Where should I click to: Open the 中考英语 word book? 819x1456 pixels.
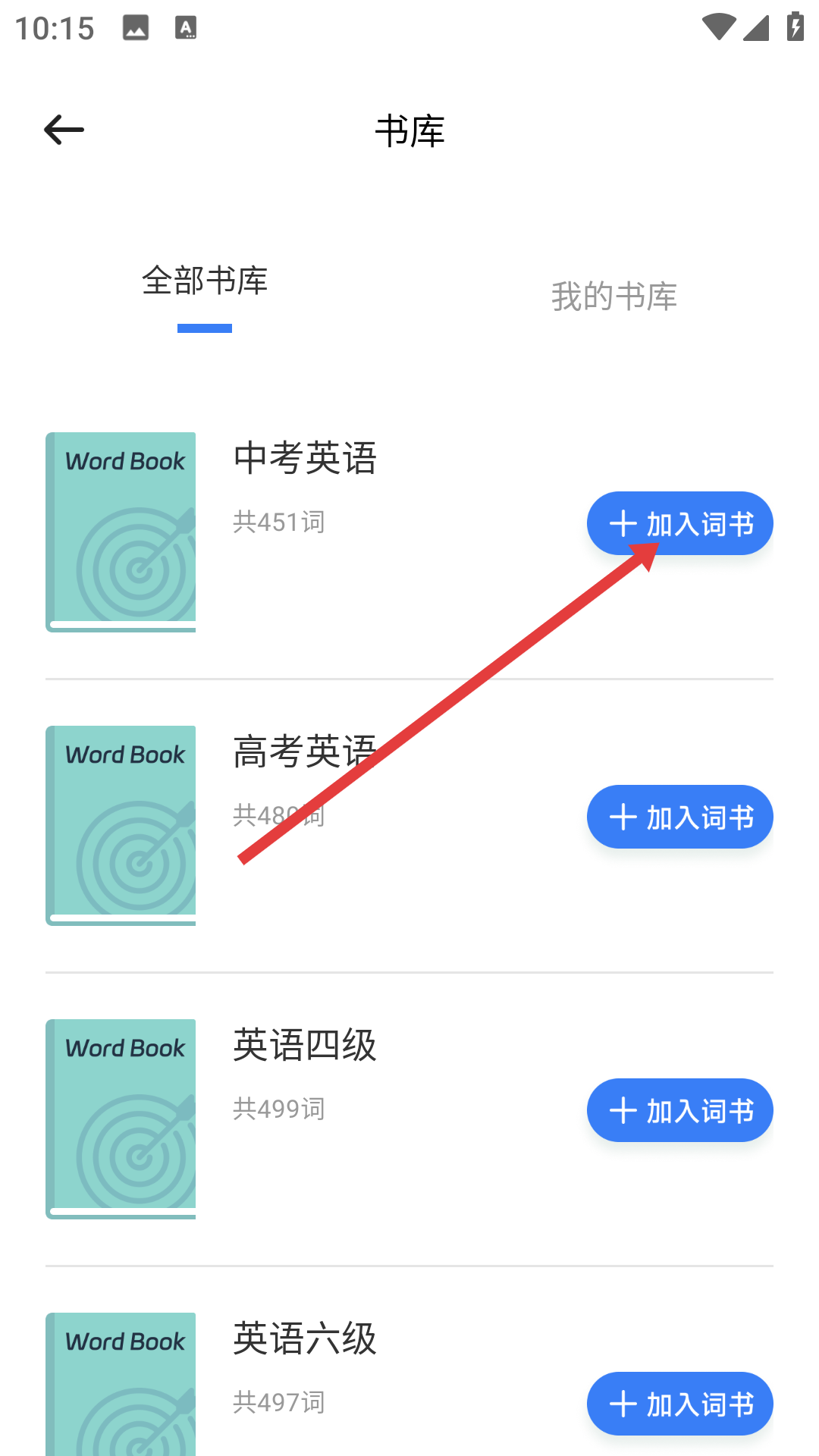pyautogui.click(x=305, y=459)
